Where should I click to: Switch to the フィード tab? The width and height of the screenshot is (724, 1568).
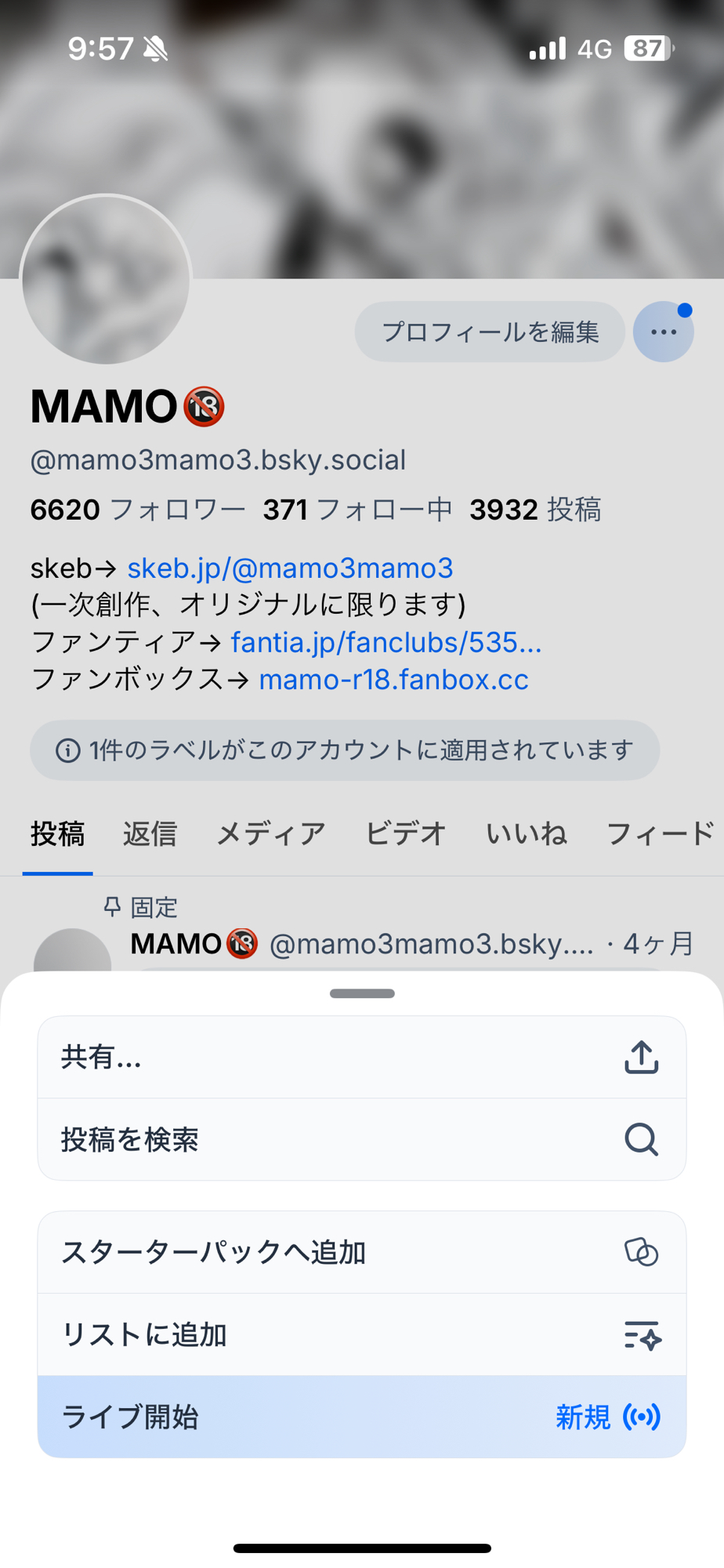(x=660, y=833)
